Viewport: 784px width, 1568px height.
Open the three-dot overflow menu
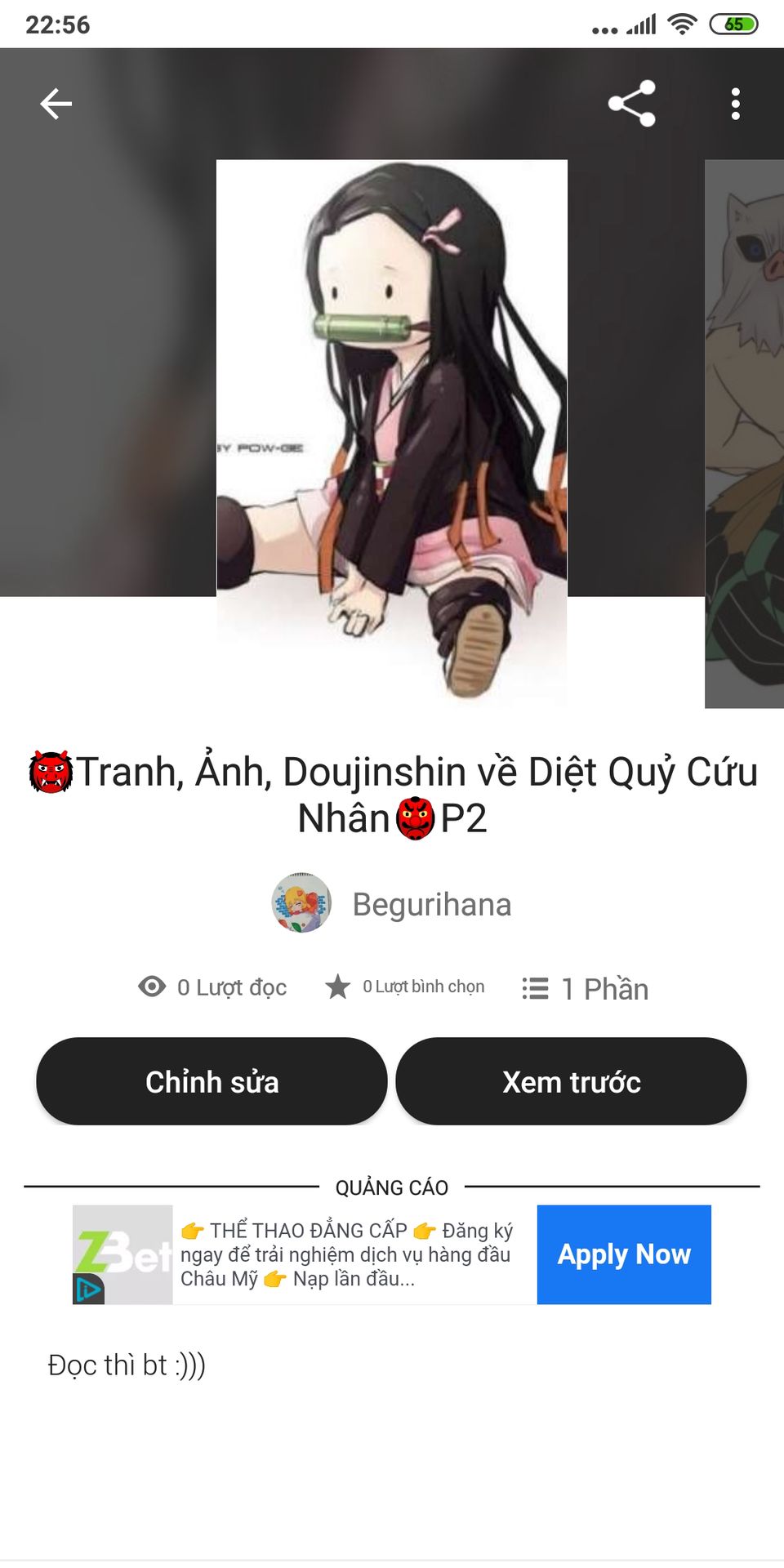tap(735, 104)
